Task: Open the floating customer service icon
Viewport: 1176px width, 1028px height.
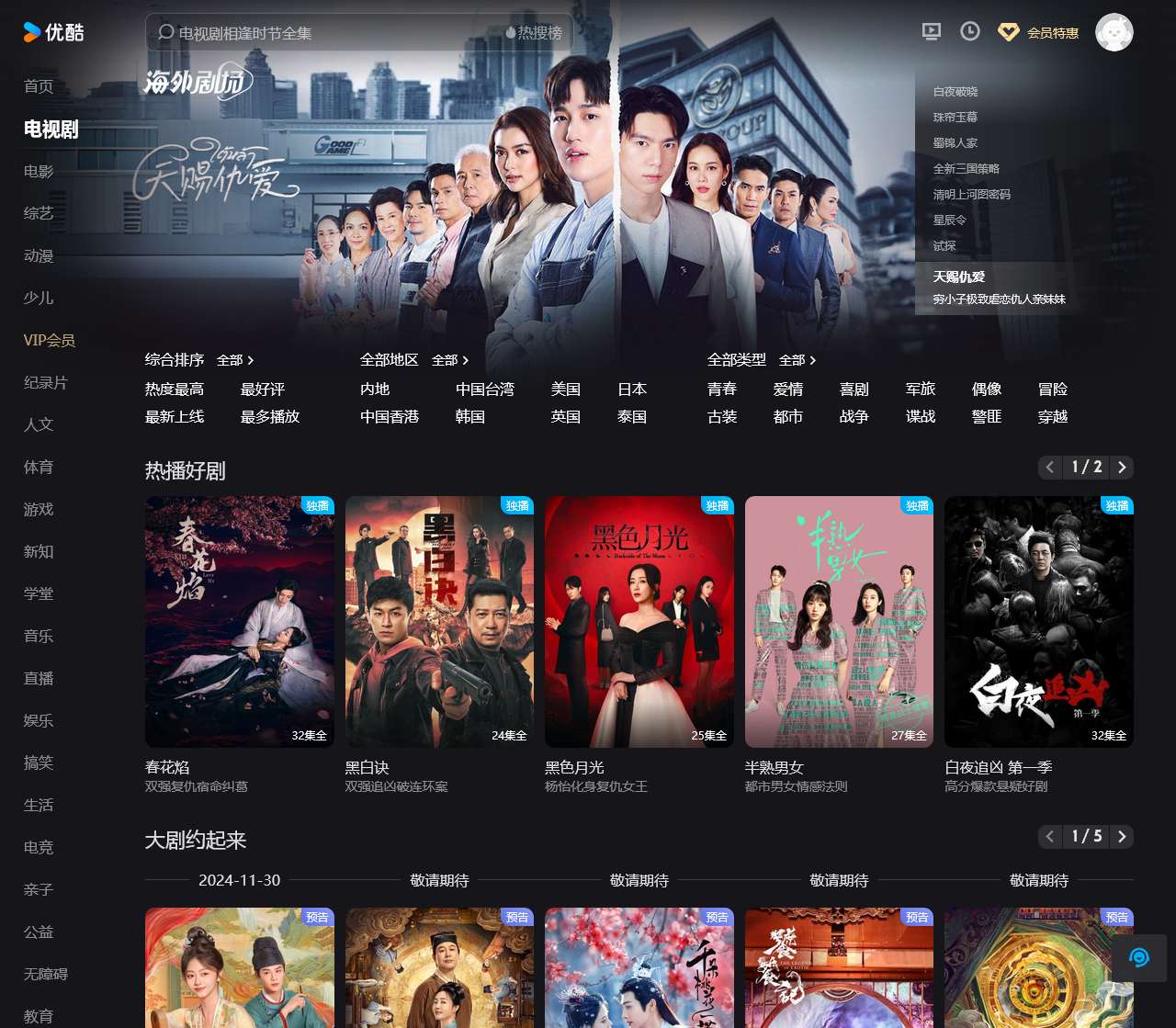Action: (1139, 958)
